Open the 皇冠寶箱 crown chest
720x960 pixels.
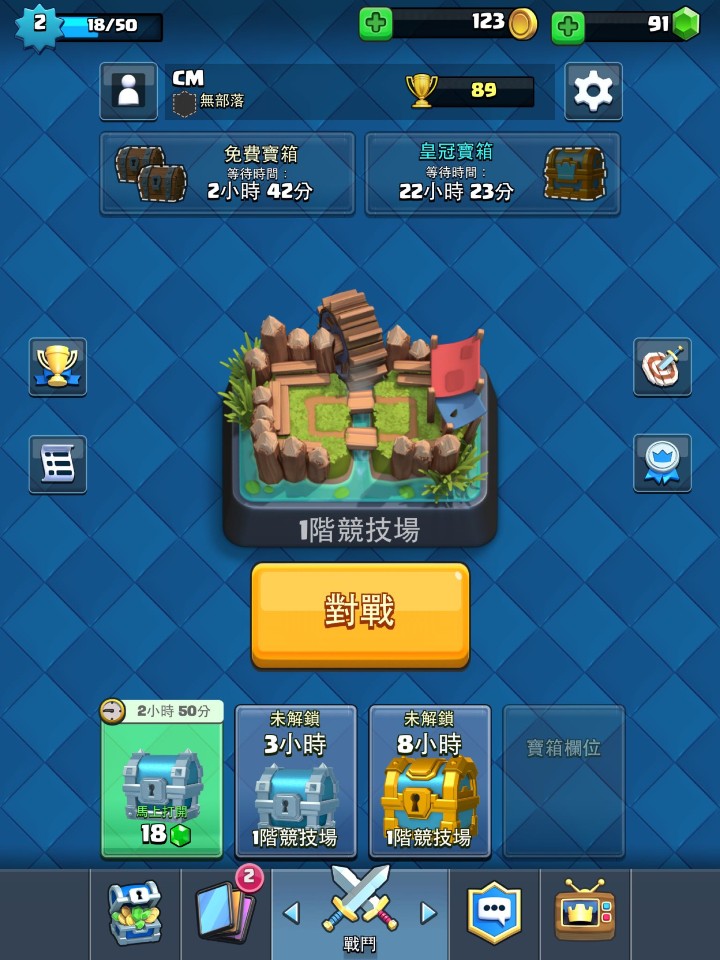click(492, 174)
